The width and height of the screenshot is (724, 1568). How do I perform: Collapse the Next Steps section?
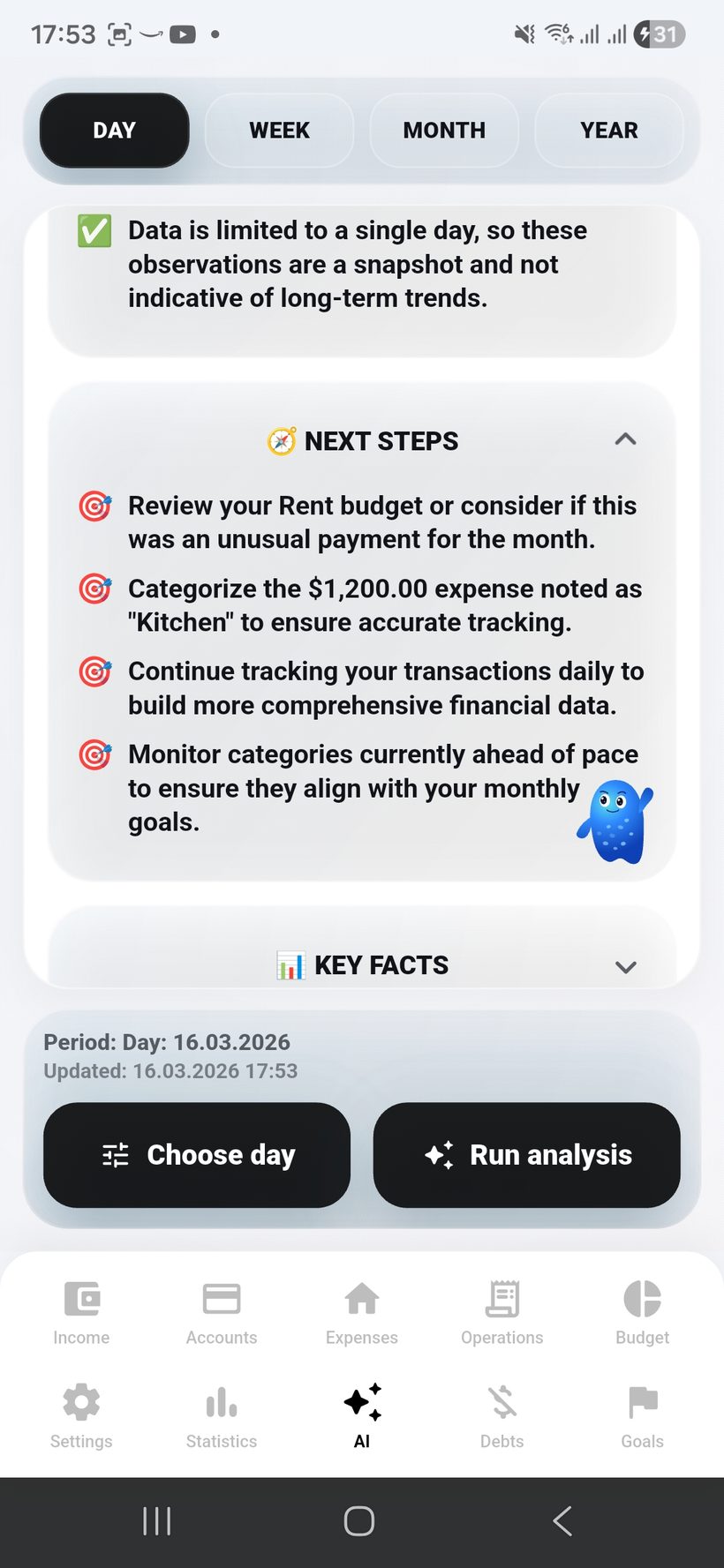(x=625, y=439)
